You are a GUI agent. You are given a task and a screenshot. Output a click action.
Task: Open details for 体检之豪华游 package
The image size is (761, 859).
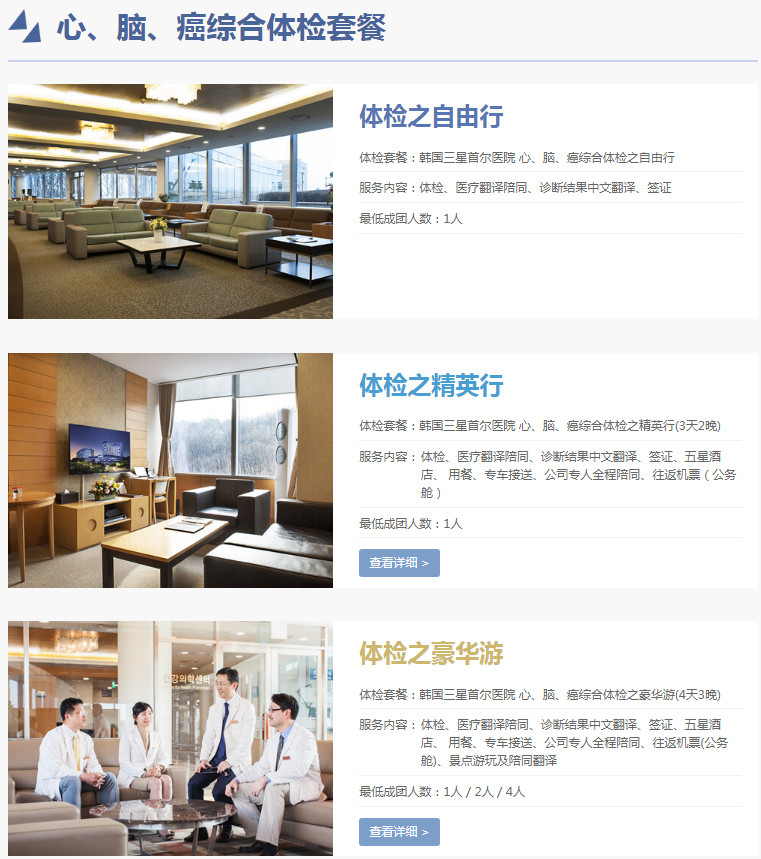[399, 832]
